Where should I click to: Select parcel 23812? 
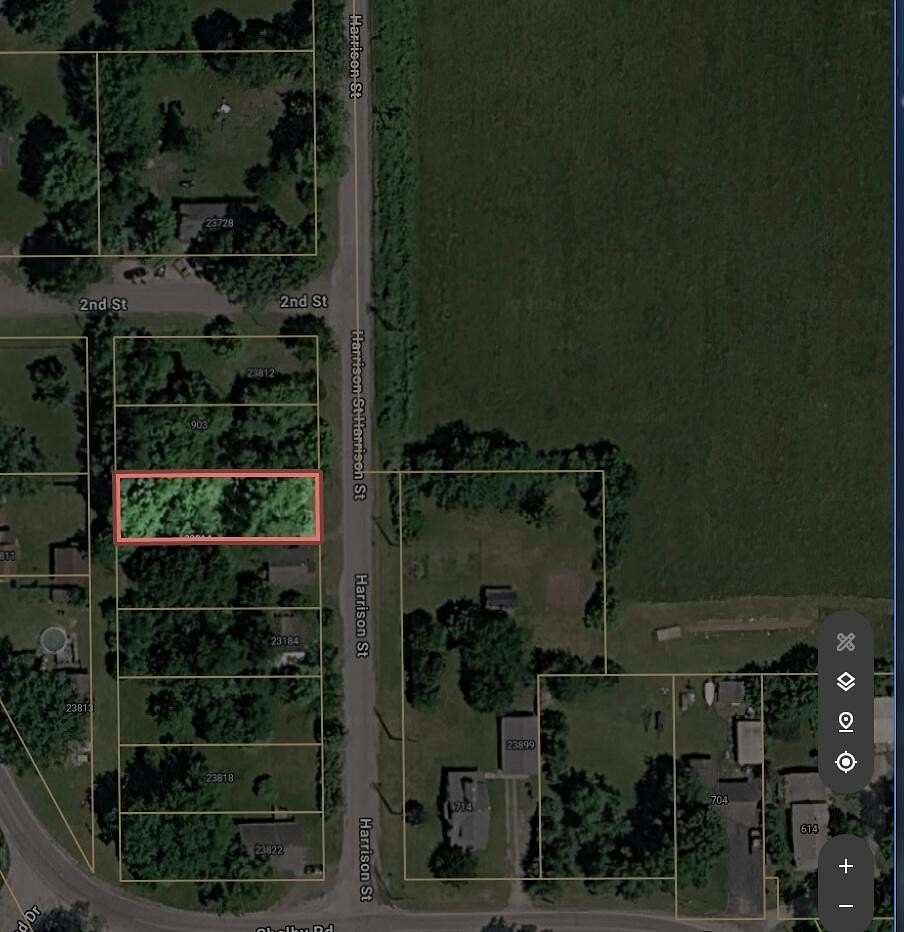point(260,374)
